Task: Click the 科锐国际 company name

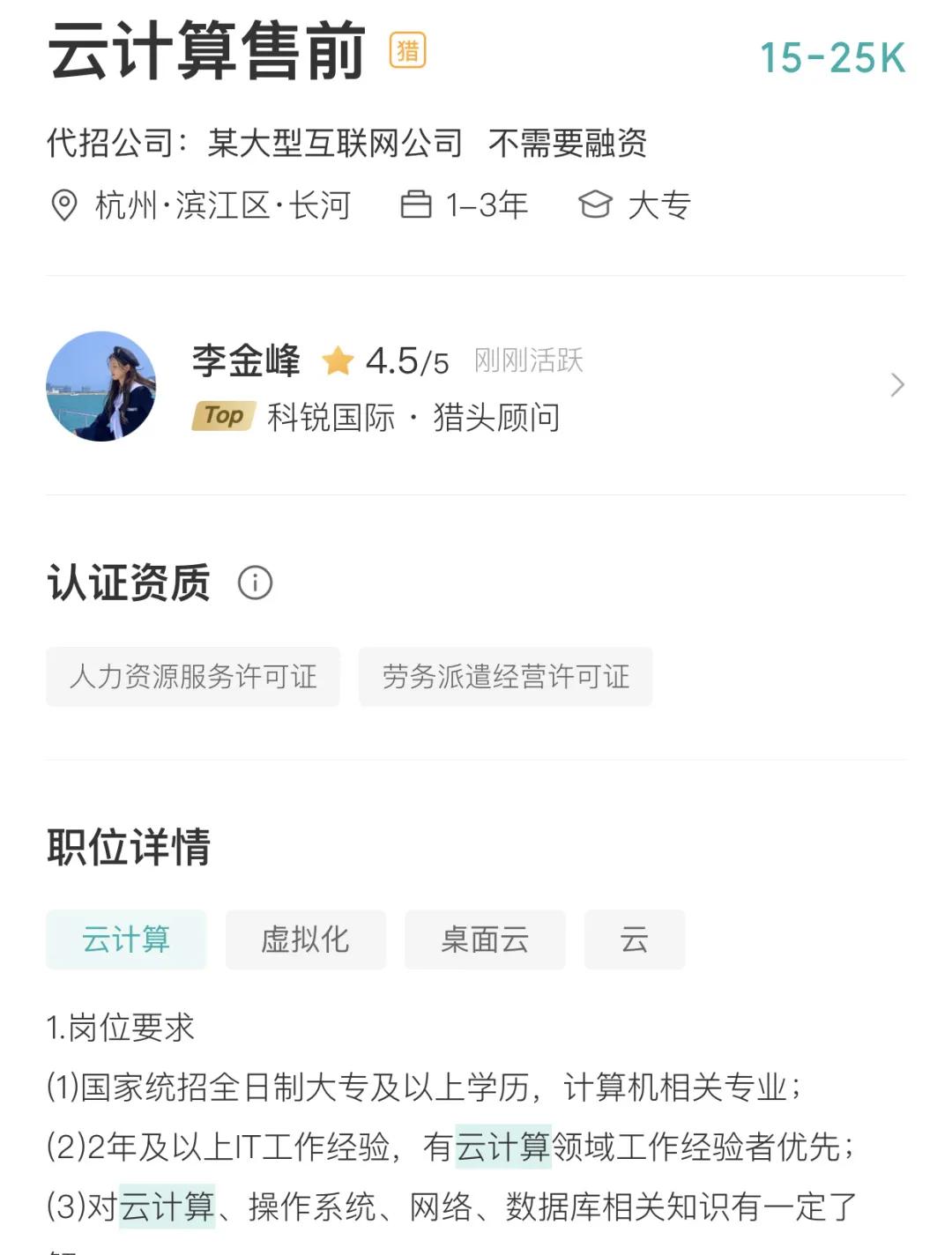Action: click(327, 418)
